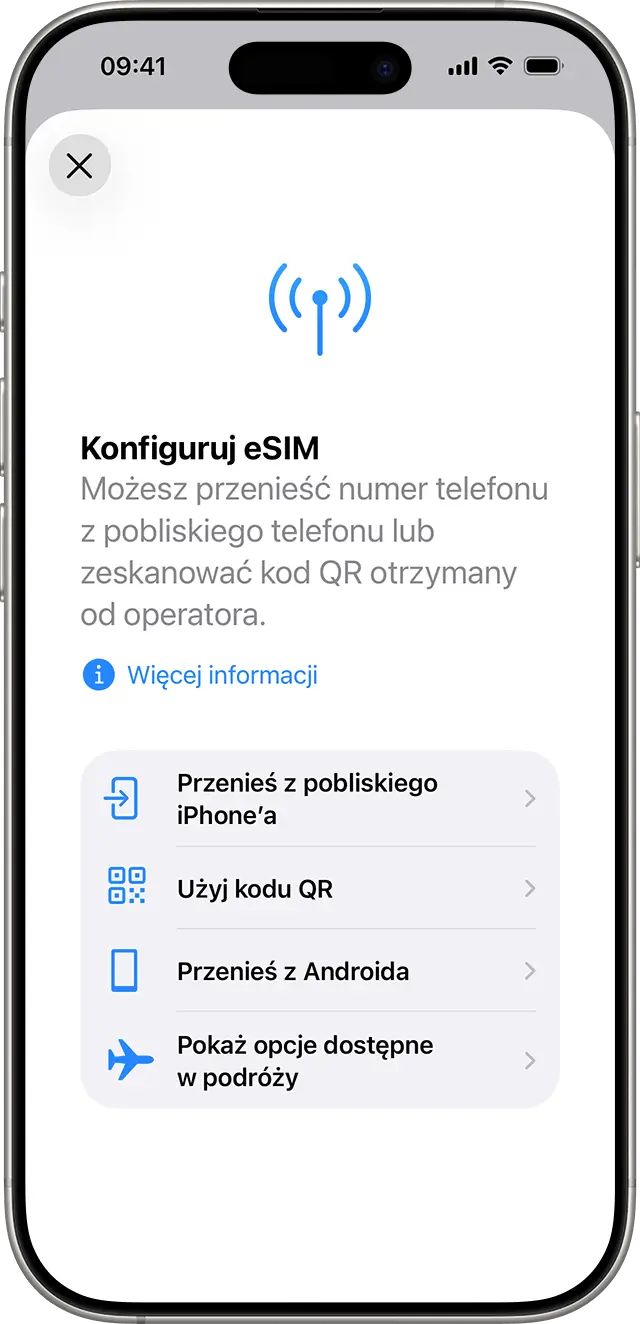Viewport: 640px width, 1324px height.
Task: Select Przenieś z pobliskiego iPhone'a
Action: click(320, 799)
